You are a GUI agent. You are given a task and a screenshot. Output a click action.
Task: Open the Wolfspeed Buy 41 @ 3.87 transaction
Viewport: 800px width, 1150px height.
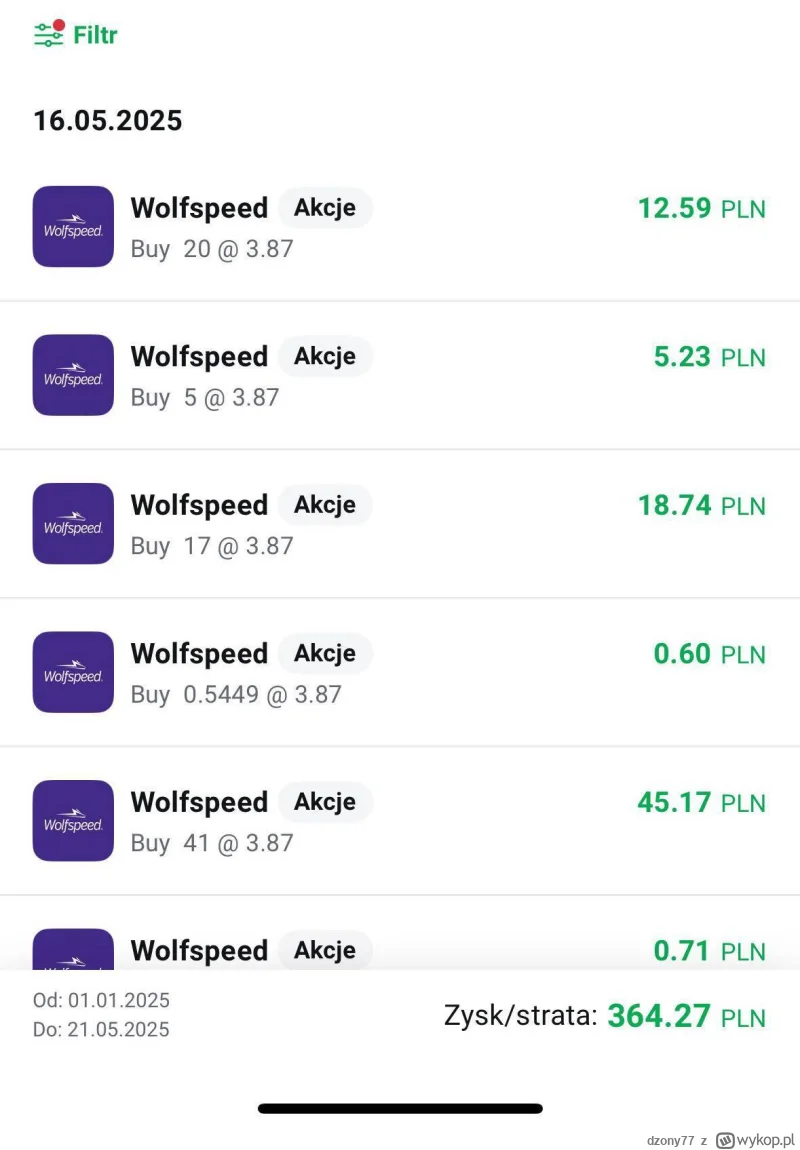pos(400,821)
